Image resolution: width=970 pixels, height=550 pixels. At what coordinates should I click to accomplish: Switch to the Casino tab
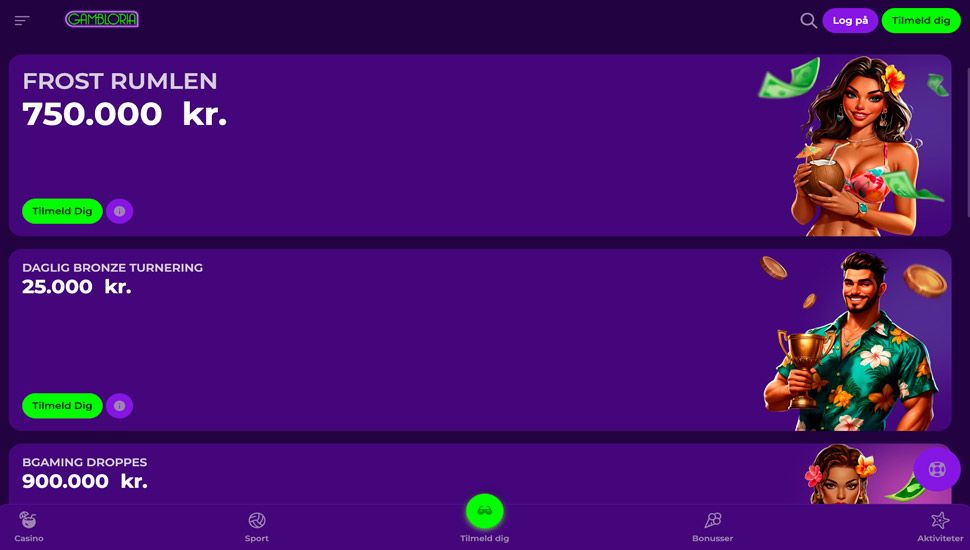[x=29, y=526]
